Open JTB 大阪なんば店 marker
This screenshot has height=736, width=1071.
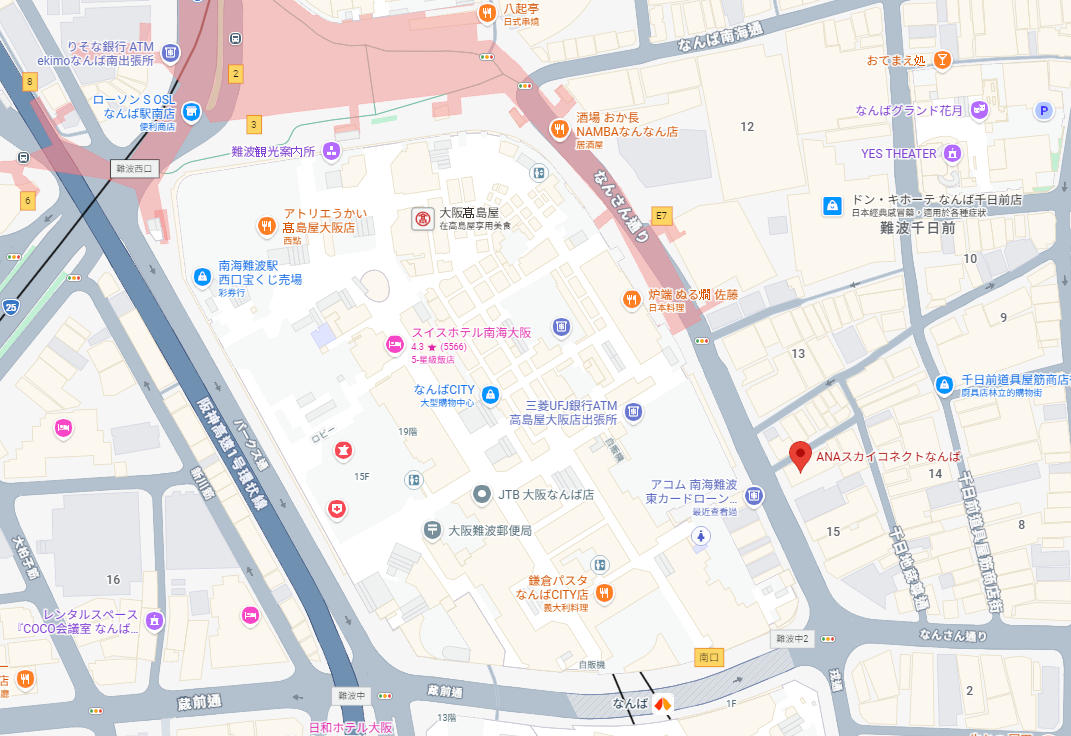[x=482, y=494]
